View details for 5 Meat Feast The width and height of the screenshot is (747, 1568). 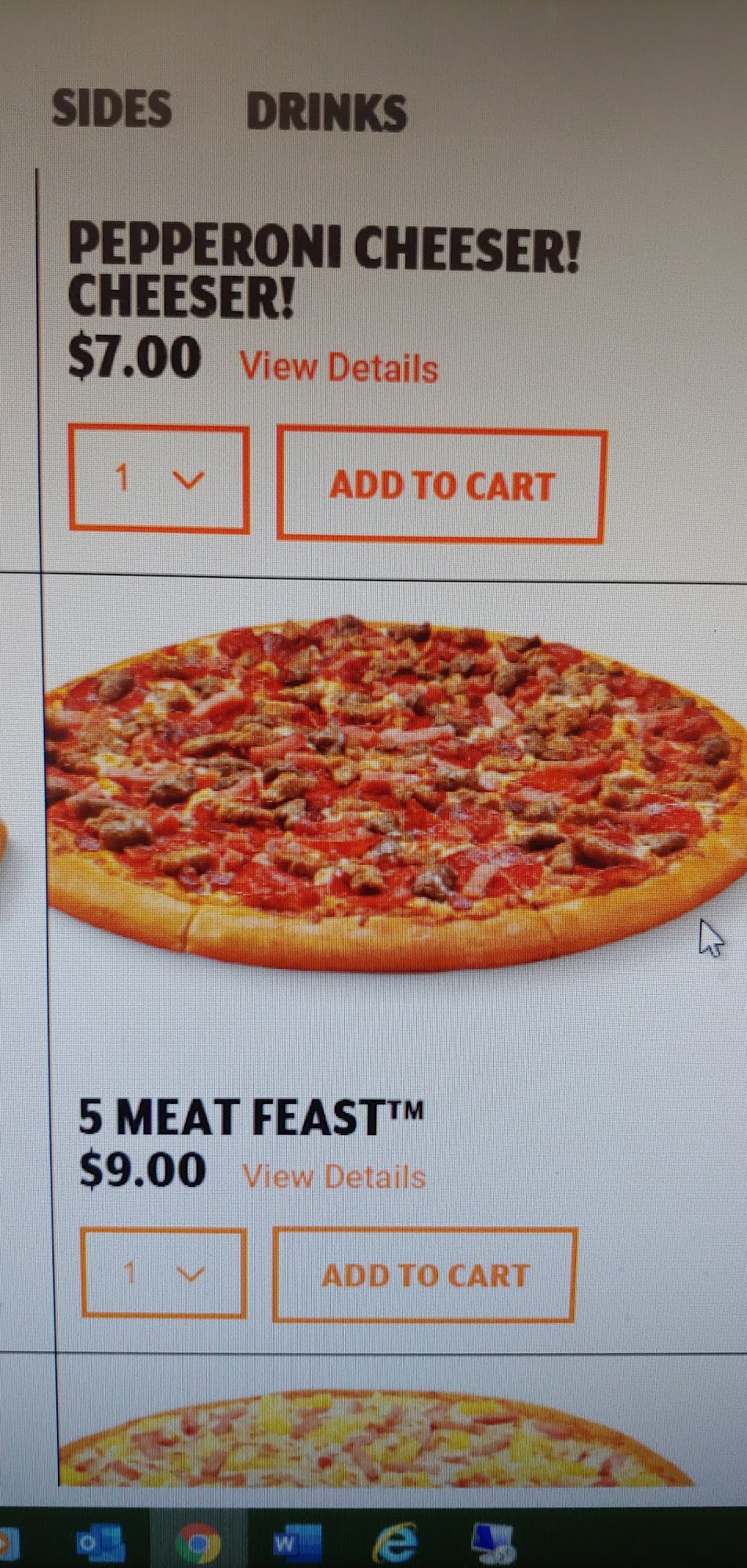click(334, 1177)
